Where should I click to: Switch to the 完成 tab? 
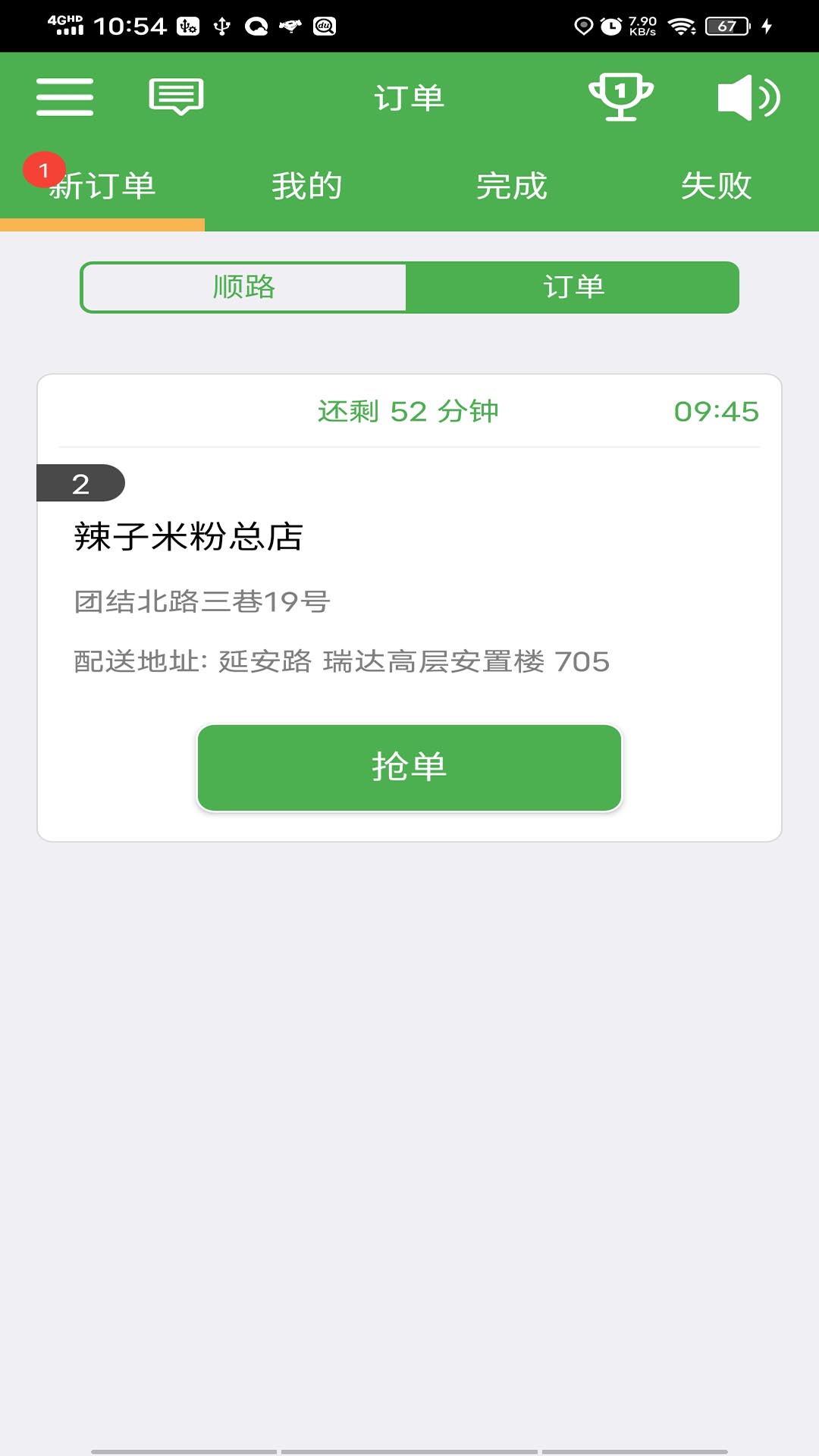512,187
